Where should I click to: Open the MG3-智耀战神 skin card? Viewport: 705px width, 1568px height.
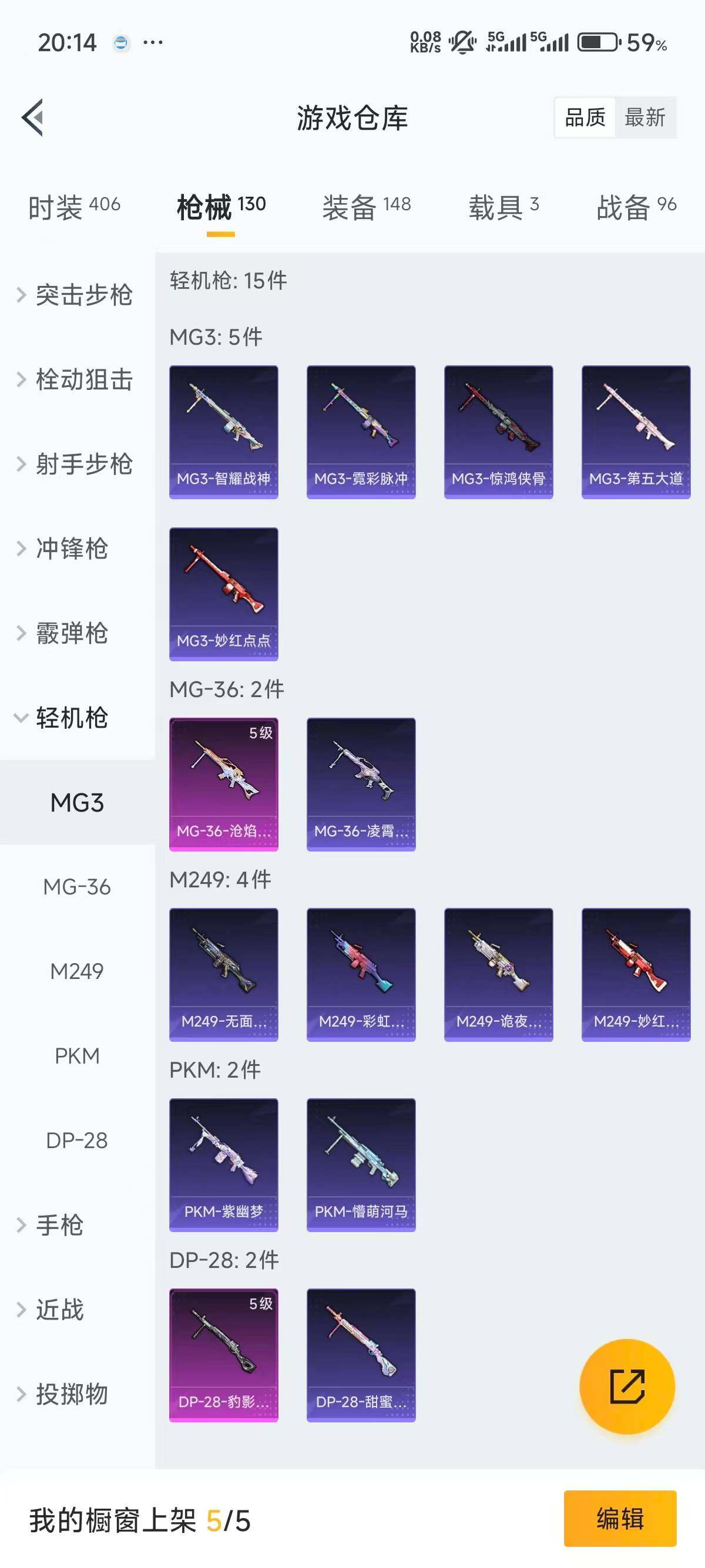223,432
